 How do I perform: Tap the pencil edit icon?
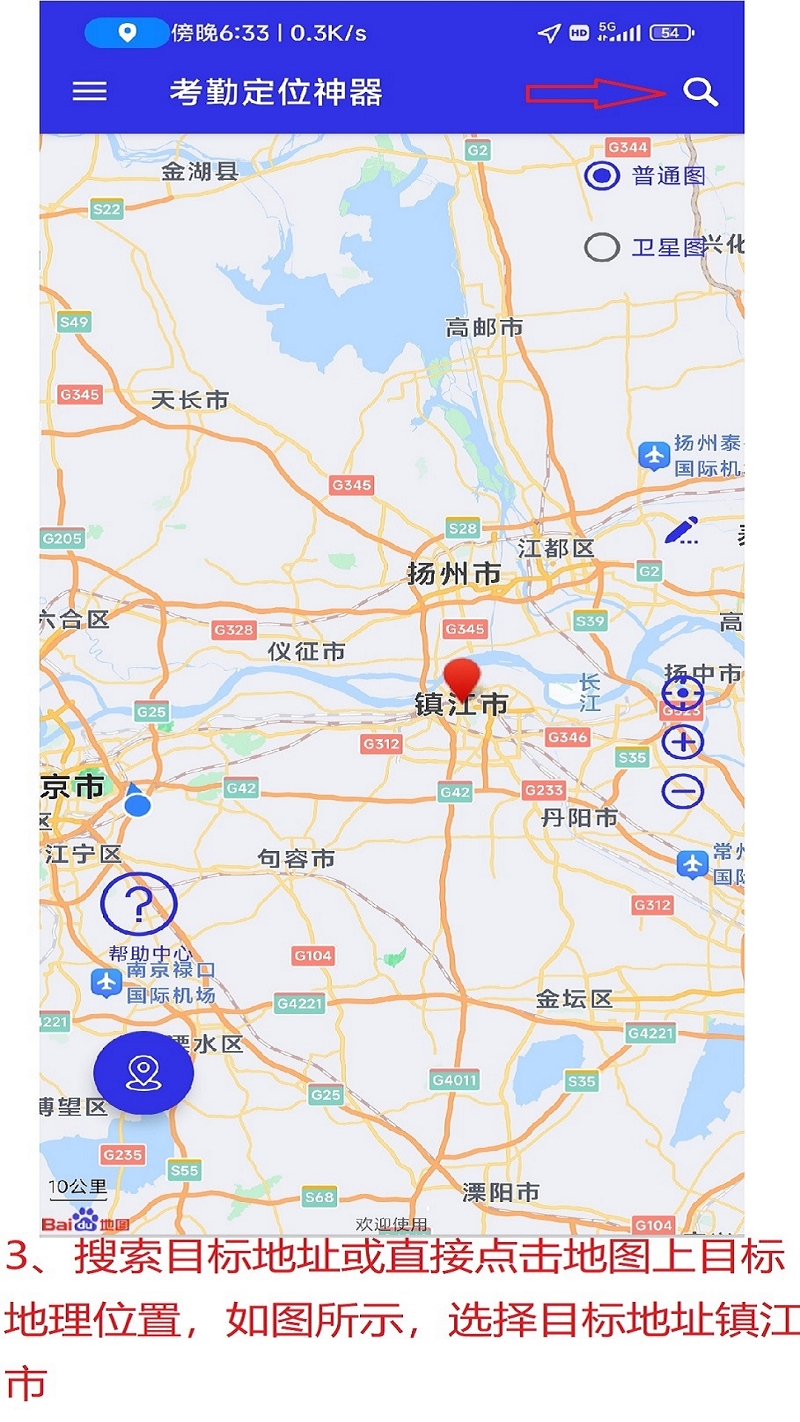682,530
